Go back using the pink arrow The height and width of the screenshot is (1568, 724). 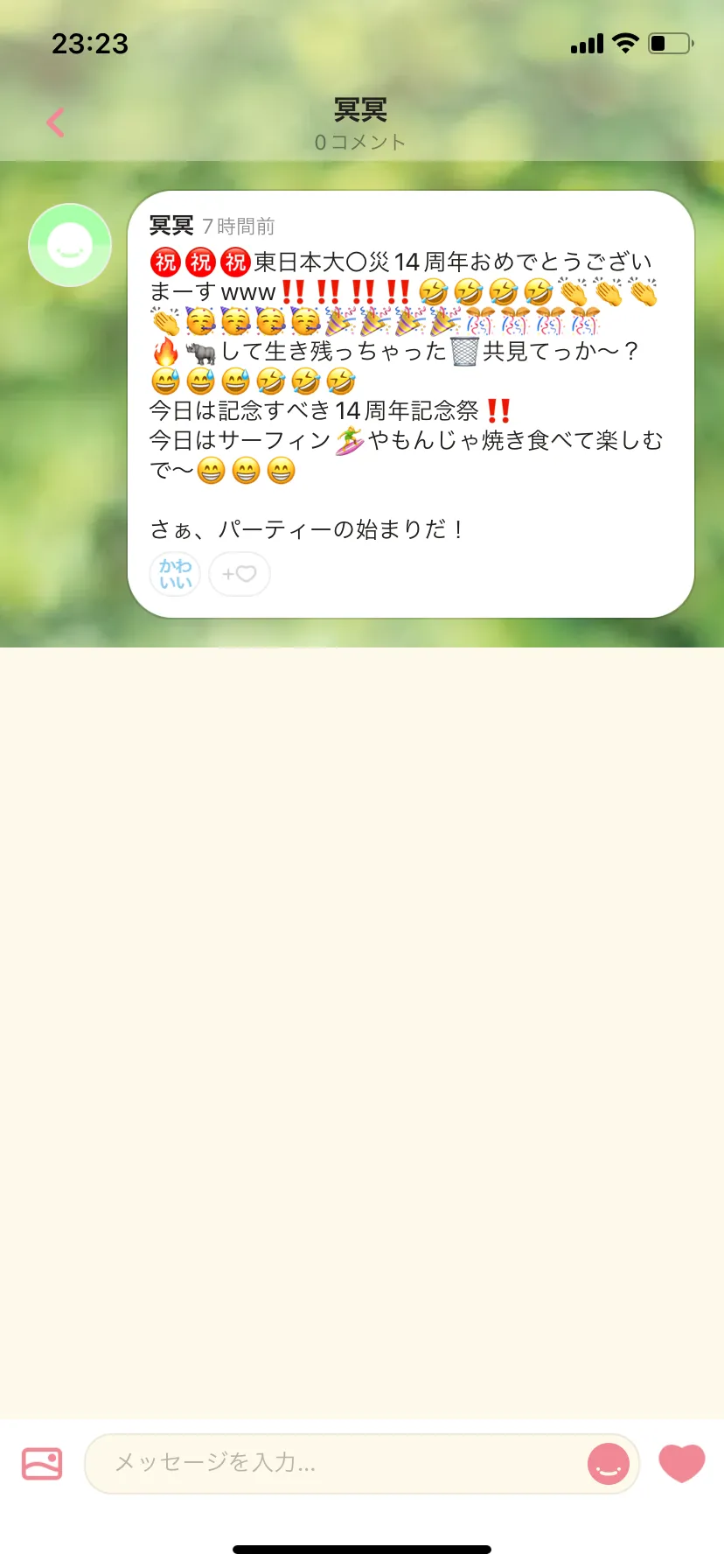(x=55, y=122)
